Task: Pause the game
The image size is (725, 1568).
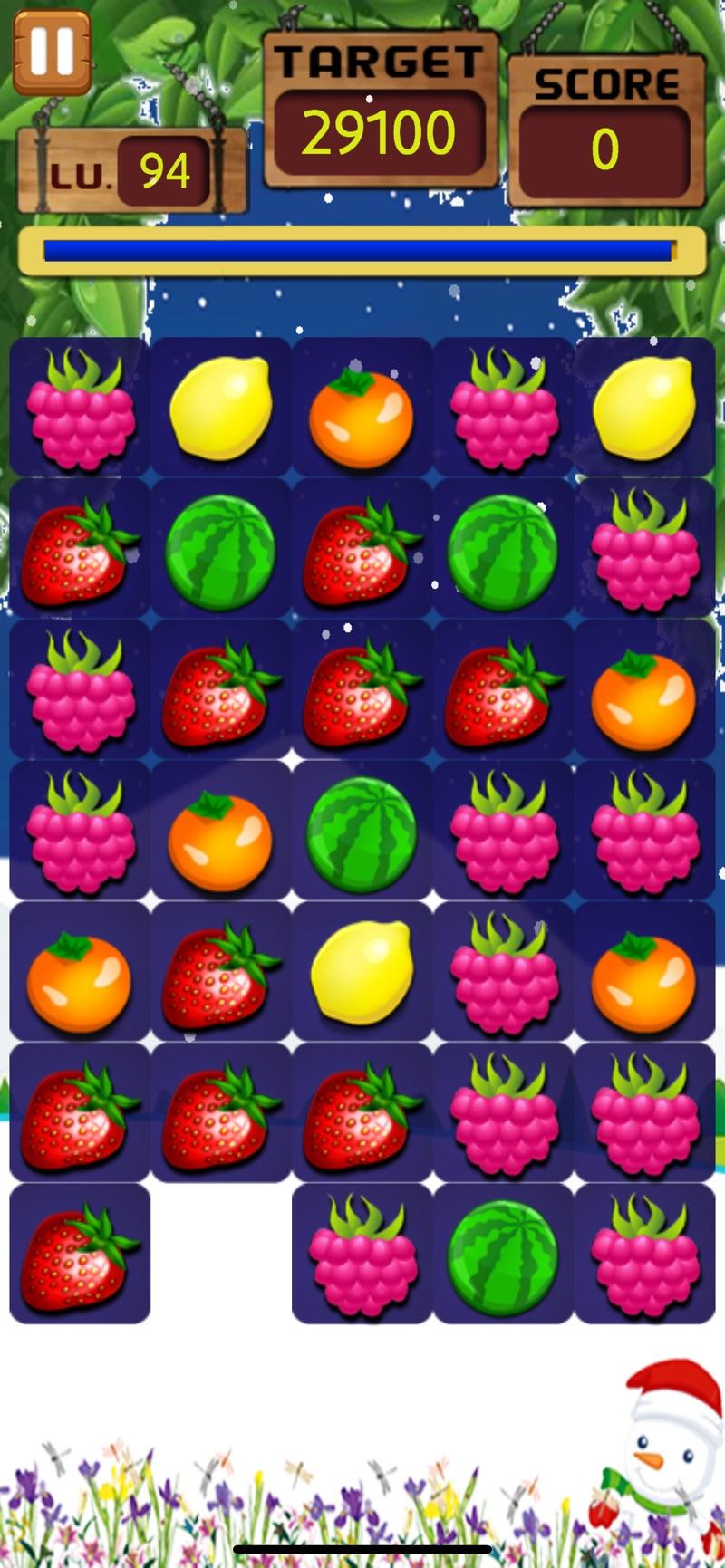Action: pyautogui.click(x=52, y=53)
